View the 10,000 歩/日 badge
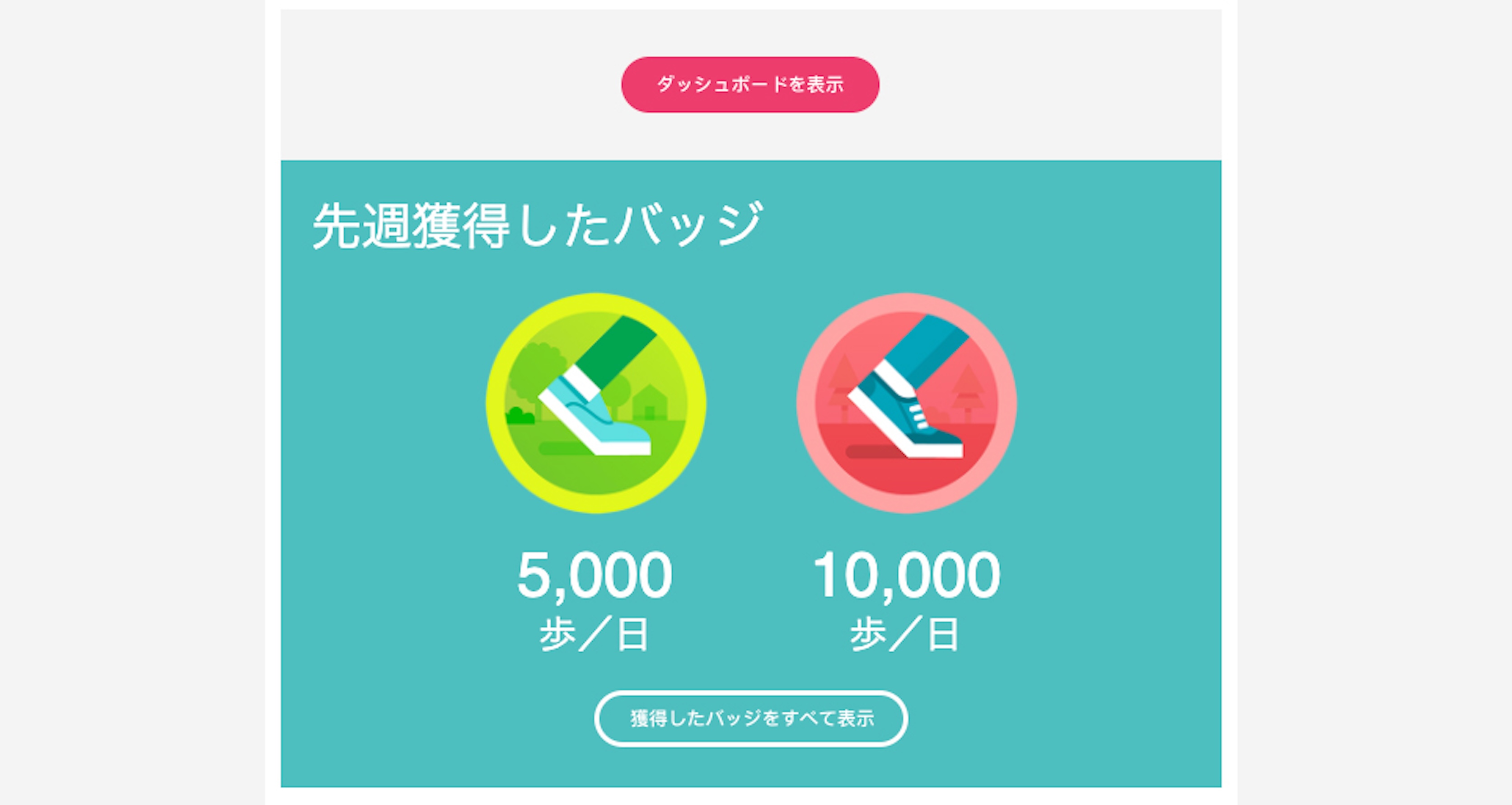This screenshot has height=805, width=1512. [906, 403]
